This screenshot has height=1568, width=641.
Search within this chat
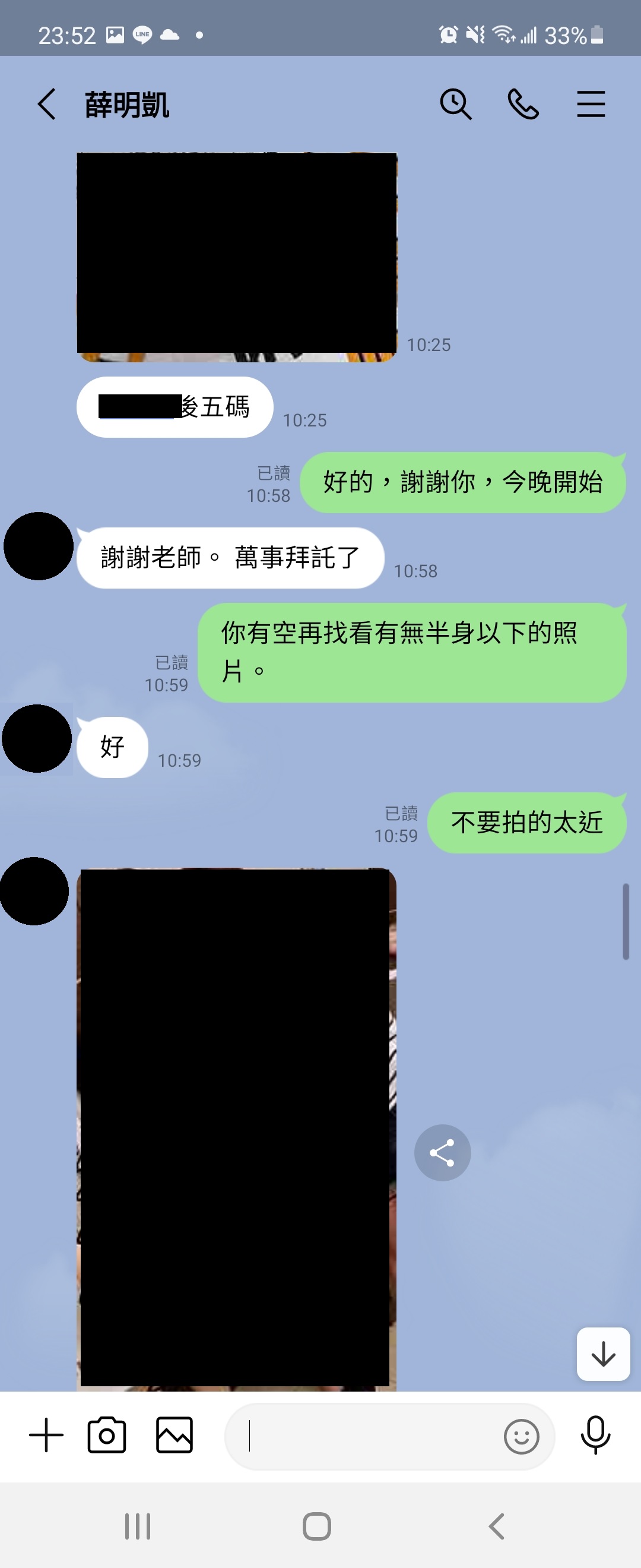[x=455, y=104]
